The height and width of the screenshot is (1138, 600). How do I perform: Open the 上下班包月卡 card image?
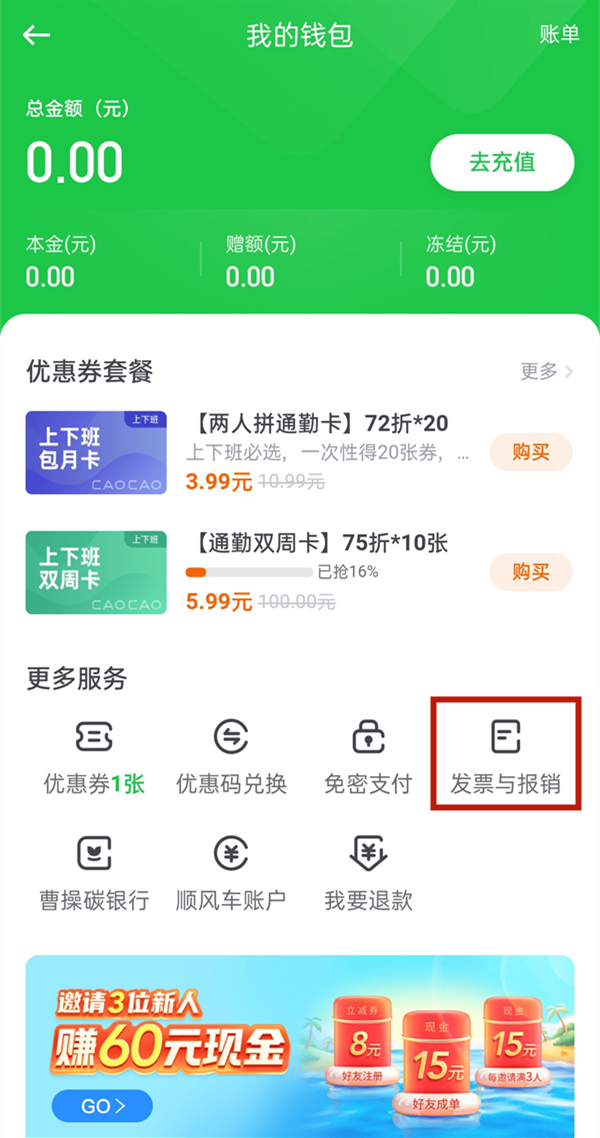coord(96,453)
